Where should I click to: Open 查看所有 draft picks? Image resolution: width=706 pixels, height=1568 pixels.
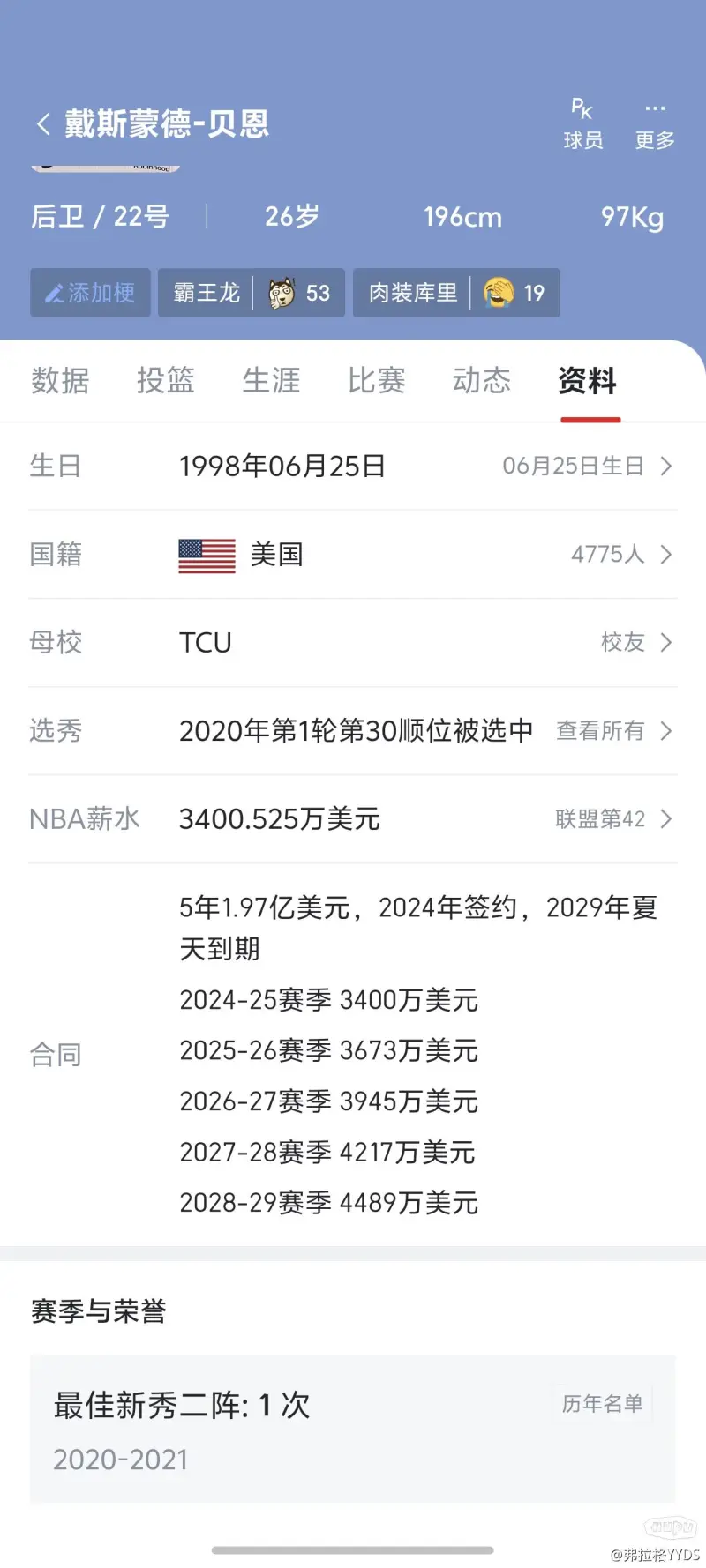[614, 730]
